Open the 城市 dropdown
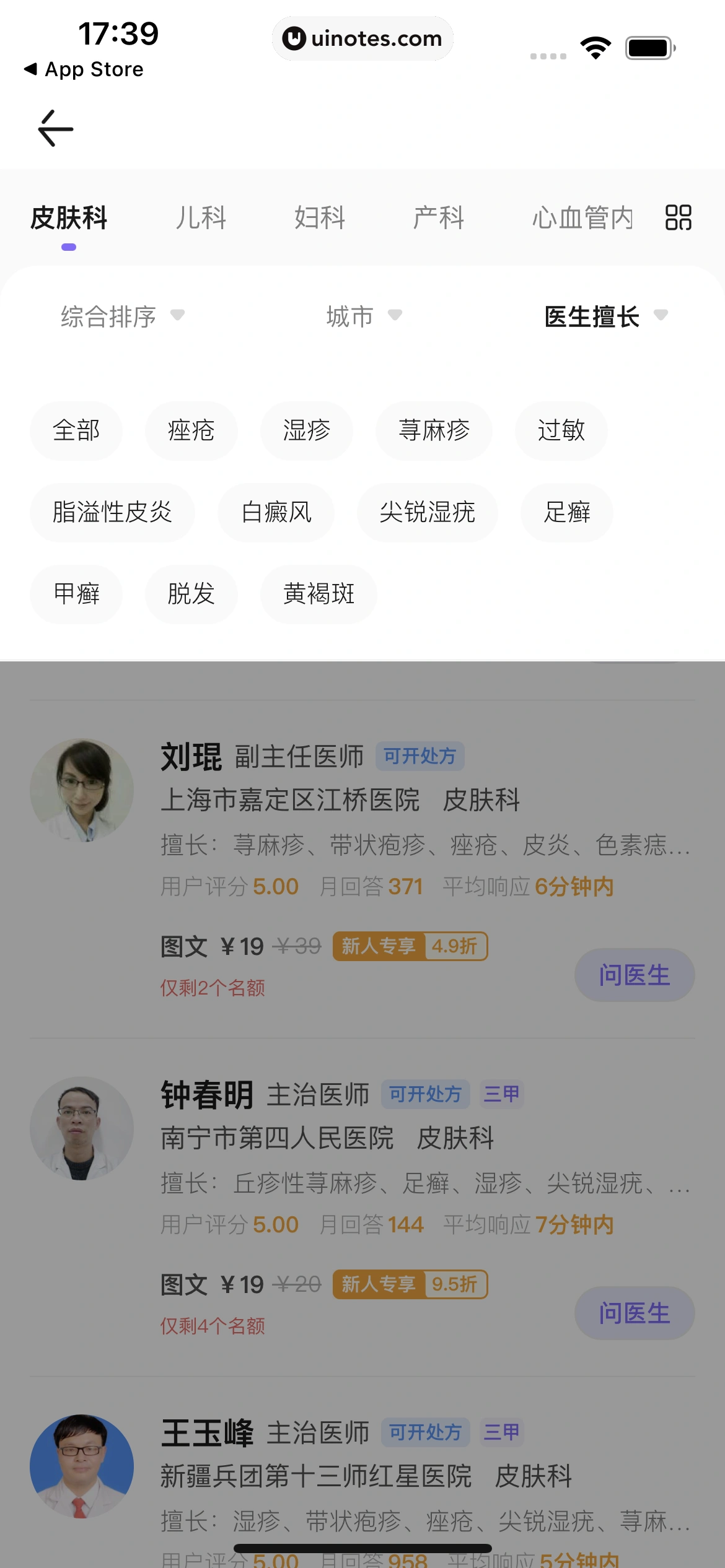Image resolution: width=725 pixels, height=1568 pixels. (x=361, y=316)
